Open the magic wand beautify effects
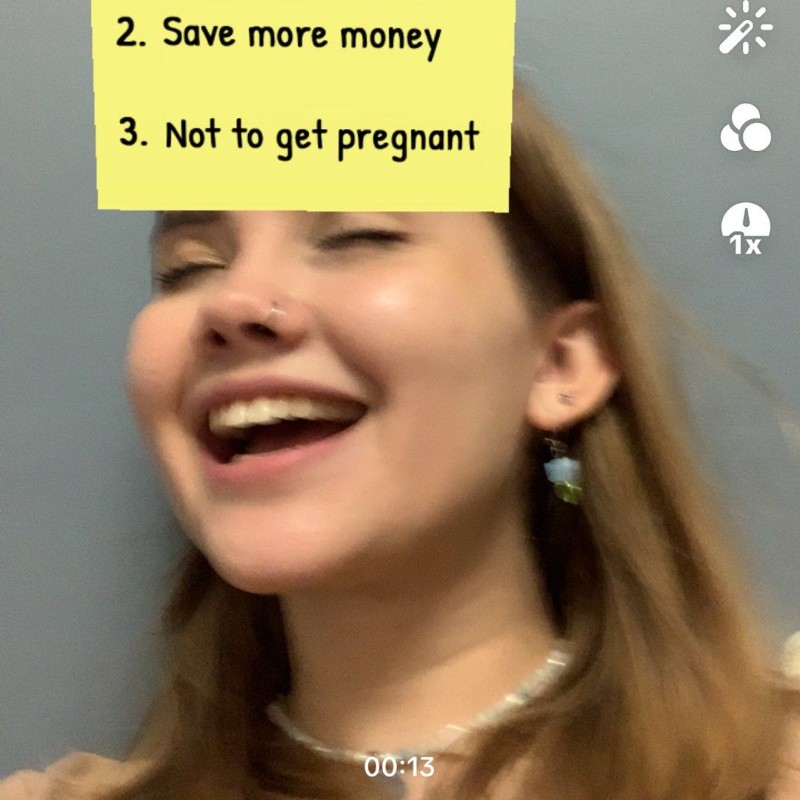Viewport: 800px width, 800px height. [x=745, y=29]
